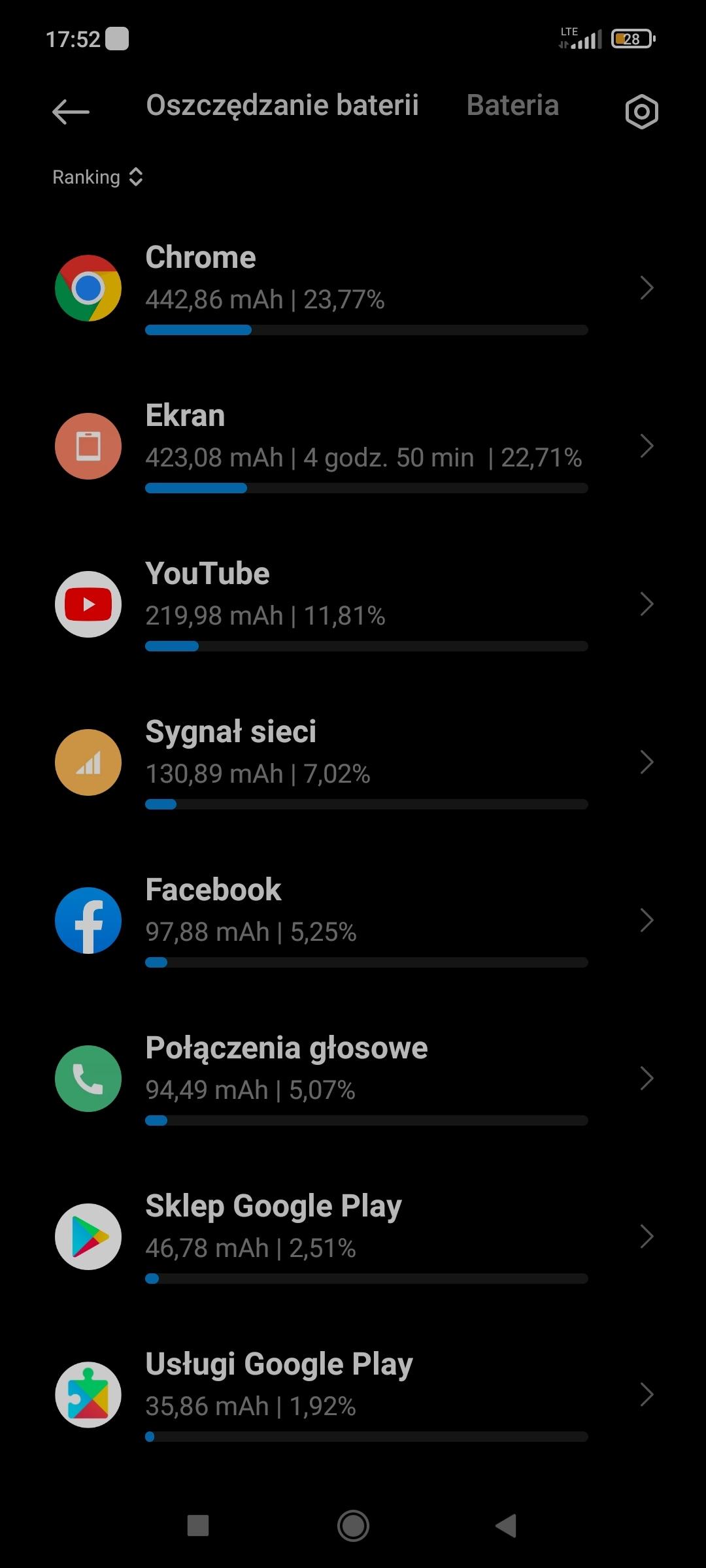Open Facebook battery usage details
This screenshot has width=706, height=1568.
point(353,921)
